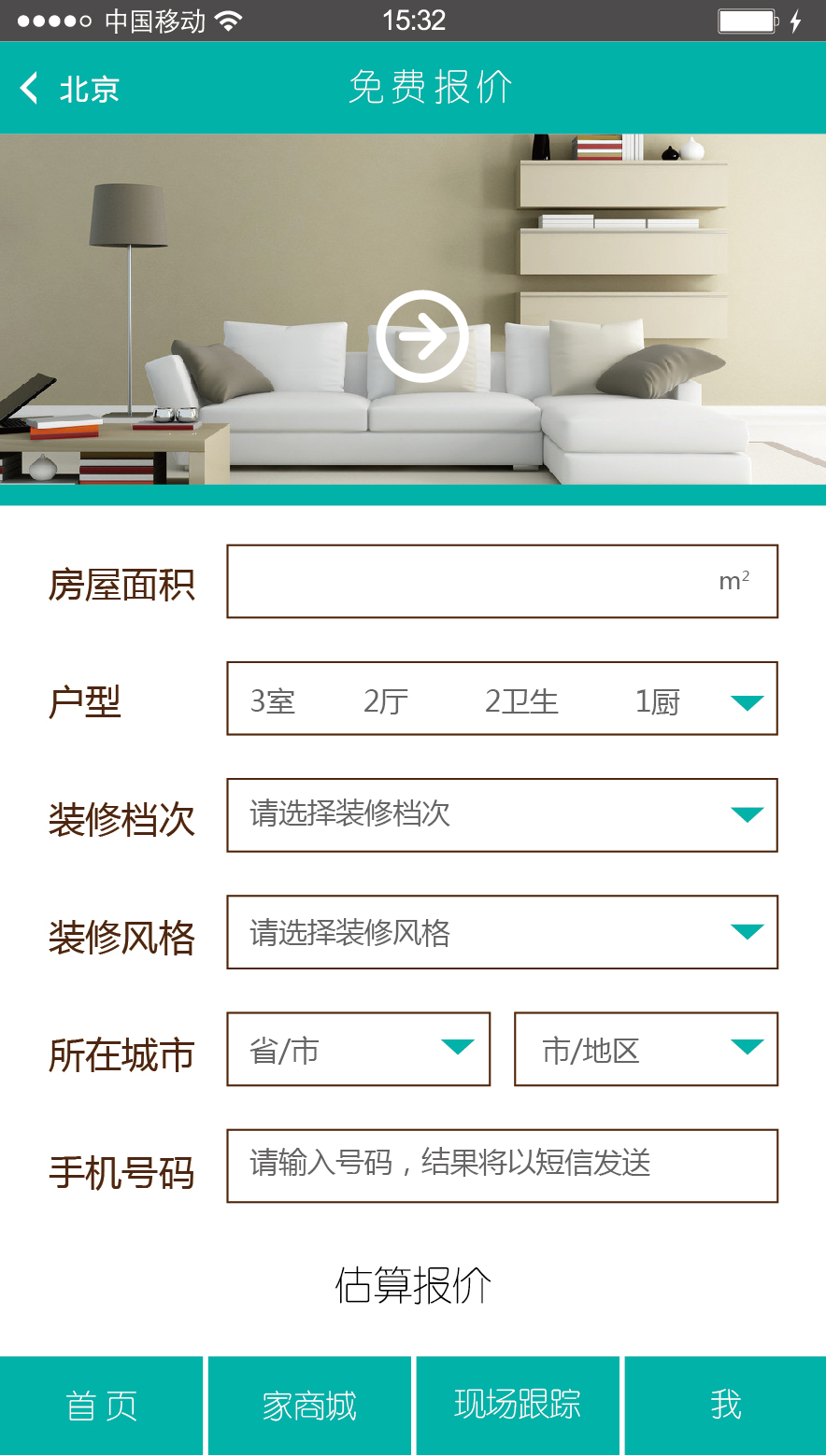Tap the arrow circle on the banner
The image size is (826, 1456).
click(x=422, y=336)
